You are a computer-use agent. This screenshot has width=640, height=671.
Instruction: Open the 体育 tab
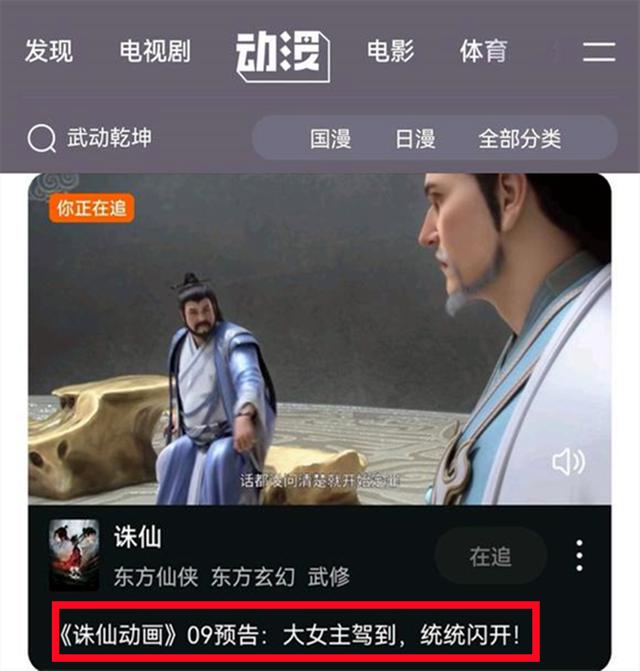(484, 52)
